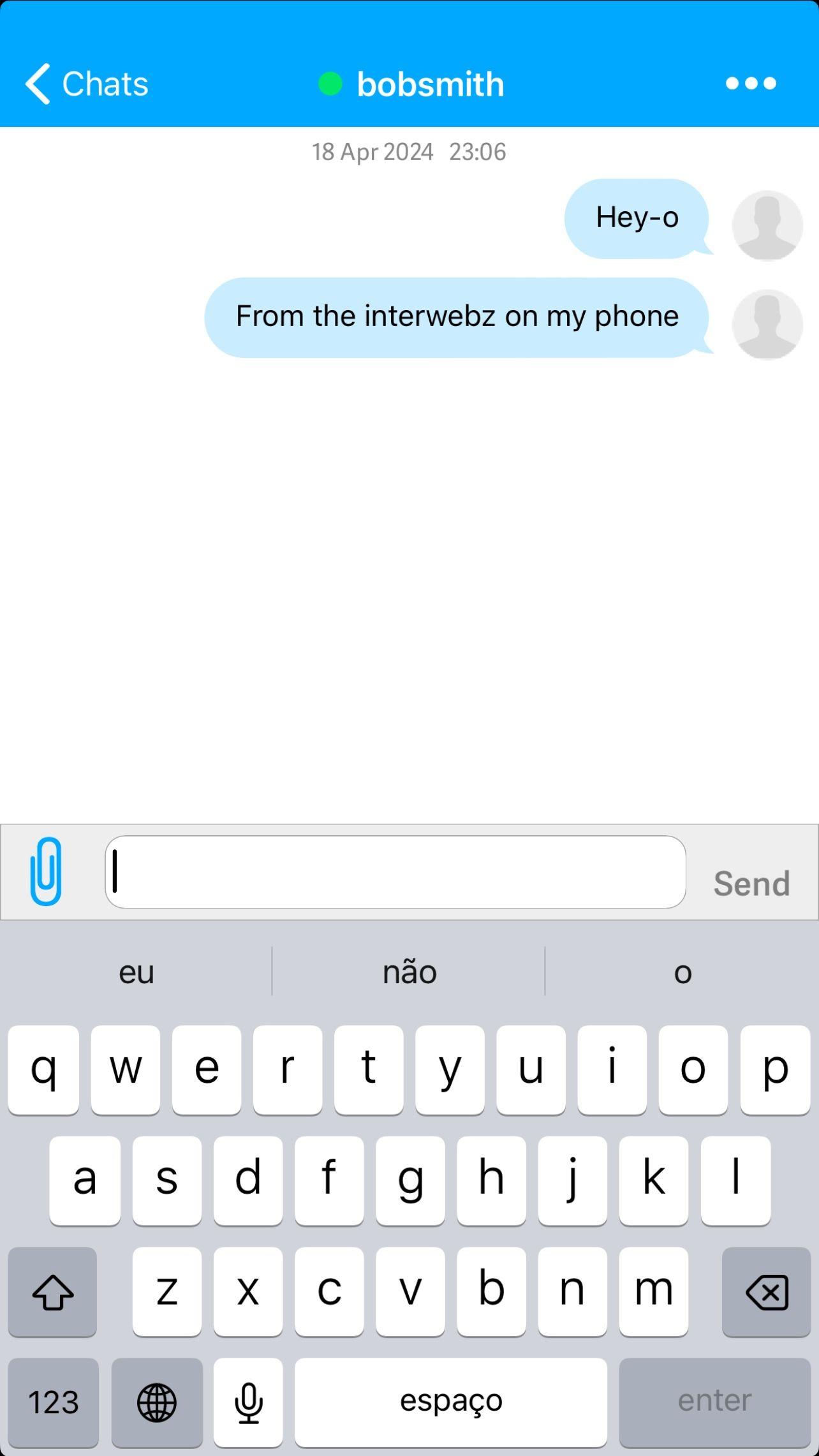
Task: Tap the Send button
Action: click(751, 884)
